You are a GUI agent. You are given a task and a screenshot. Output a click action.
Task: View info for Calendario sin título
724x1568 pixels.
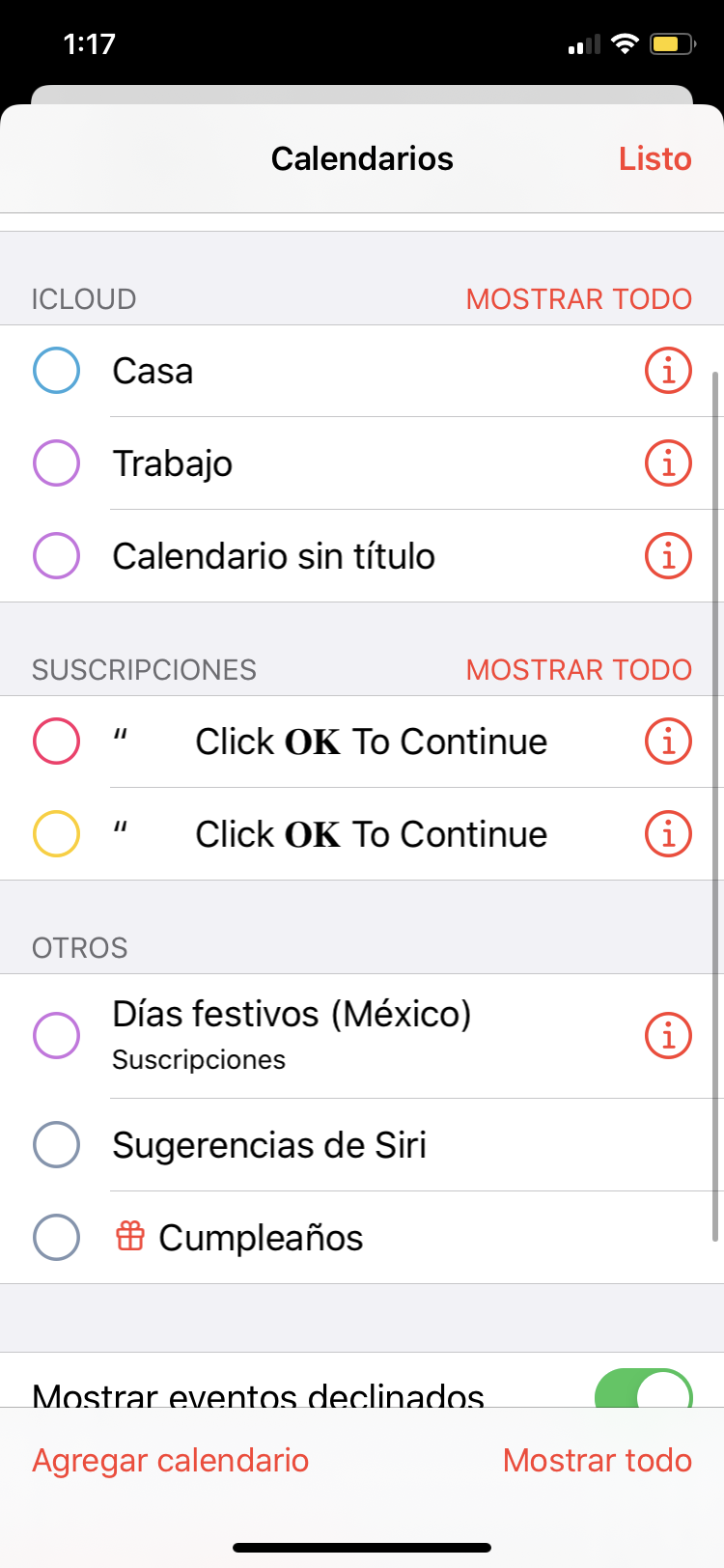coord(668,556)
